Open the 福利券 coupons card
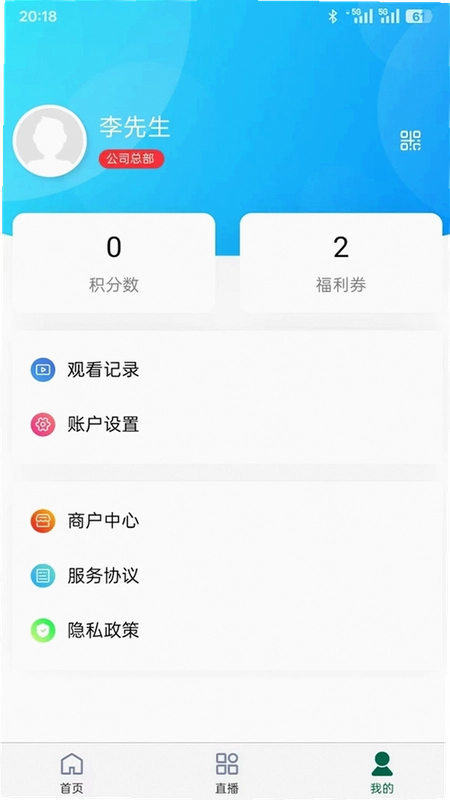This screenshot has height=800, width=450. (340, 263)
